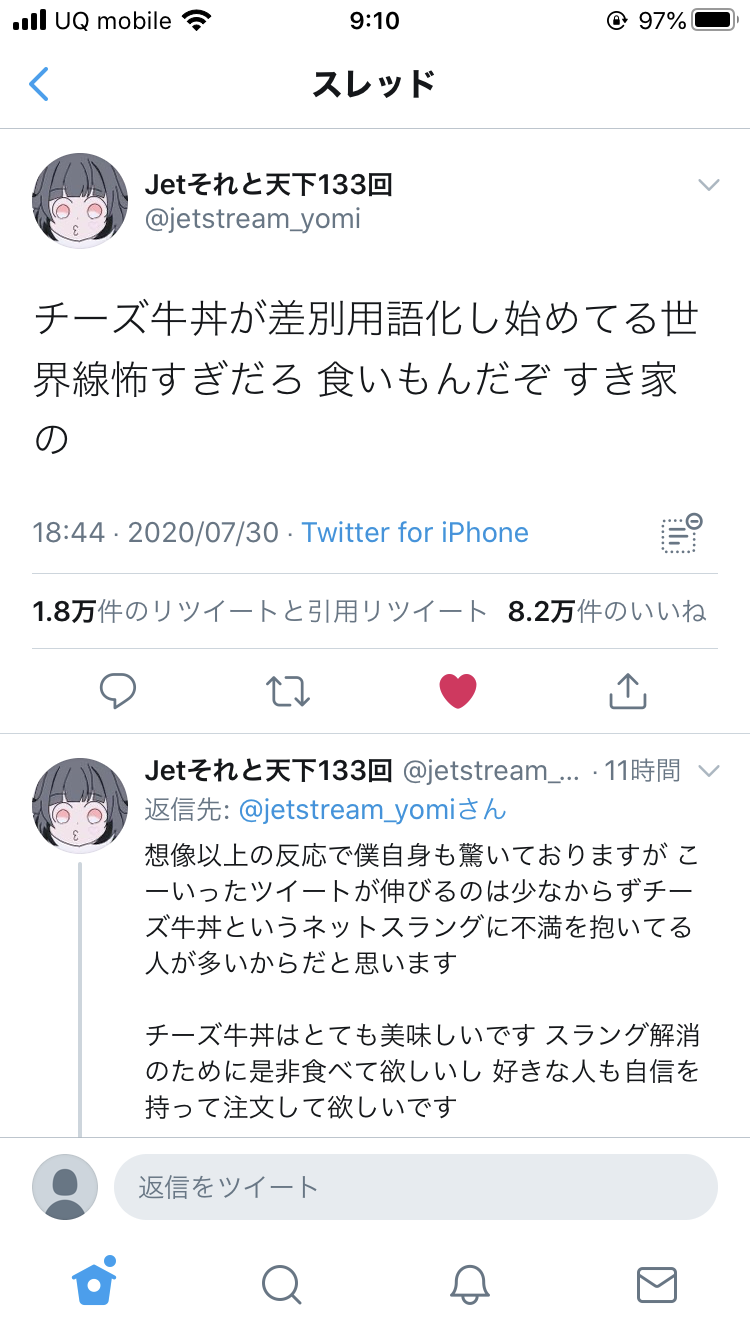Open the chevron menu on the 11時間 reply
Image resolution: width=750 pixels, height=1334 pixels.
(708, 771)
